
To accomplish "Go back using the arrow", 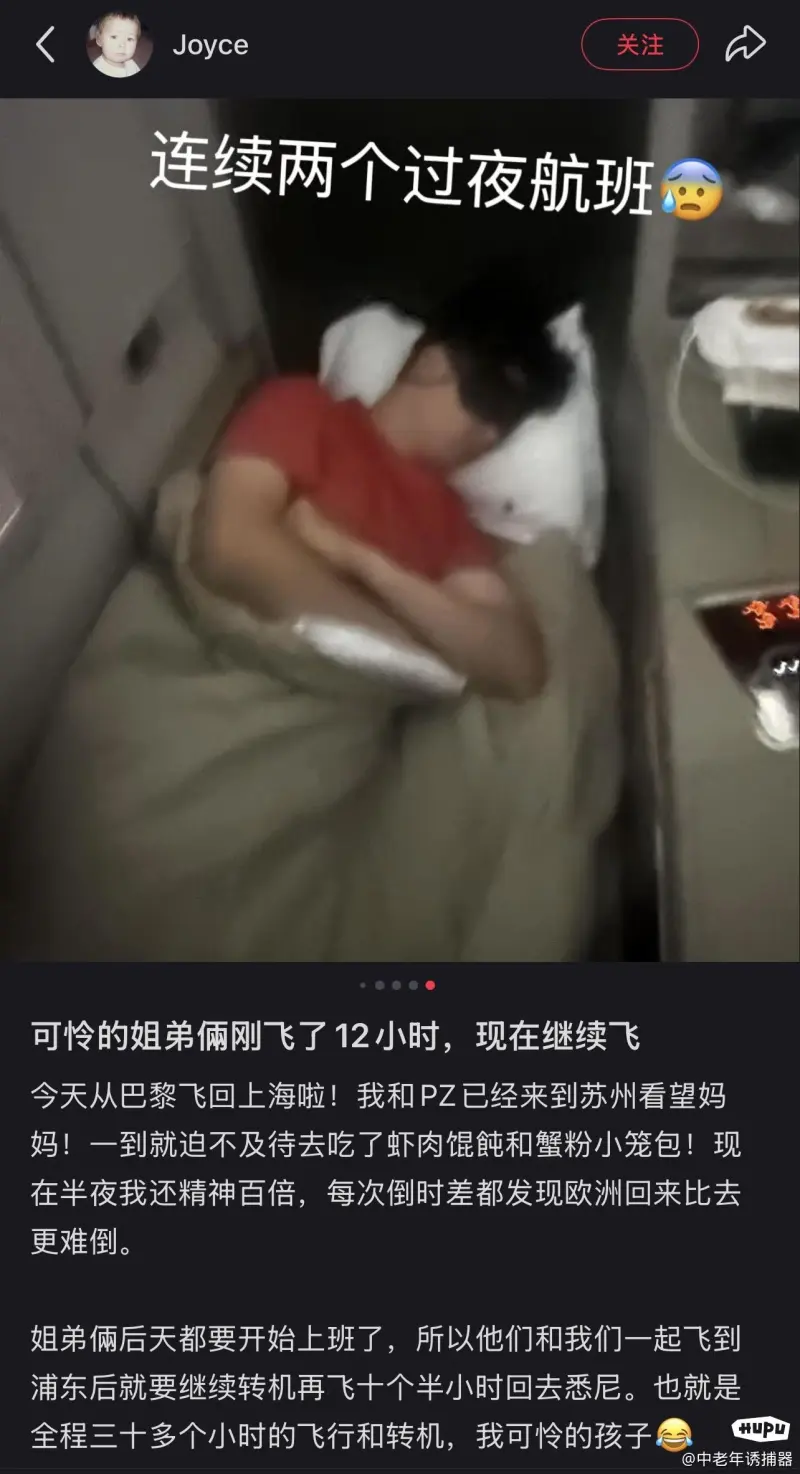I will 45,45.
